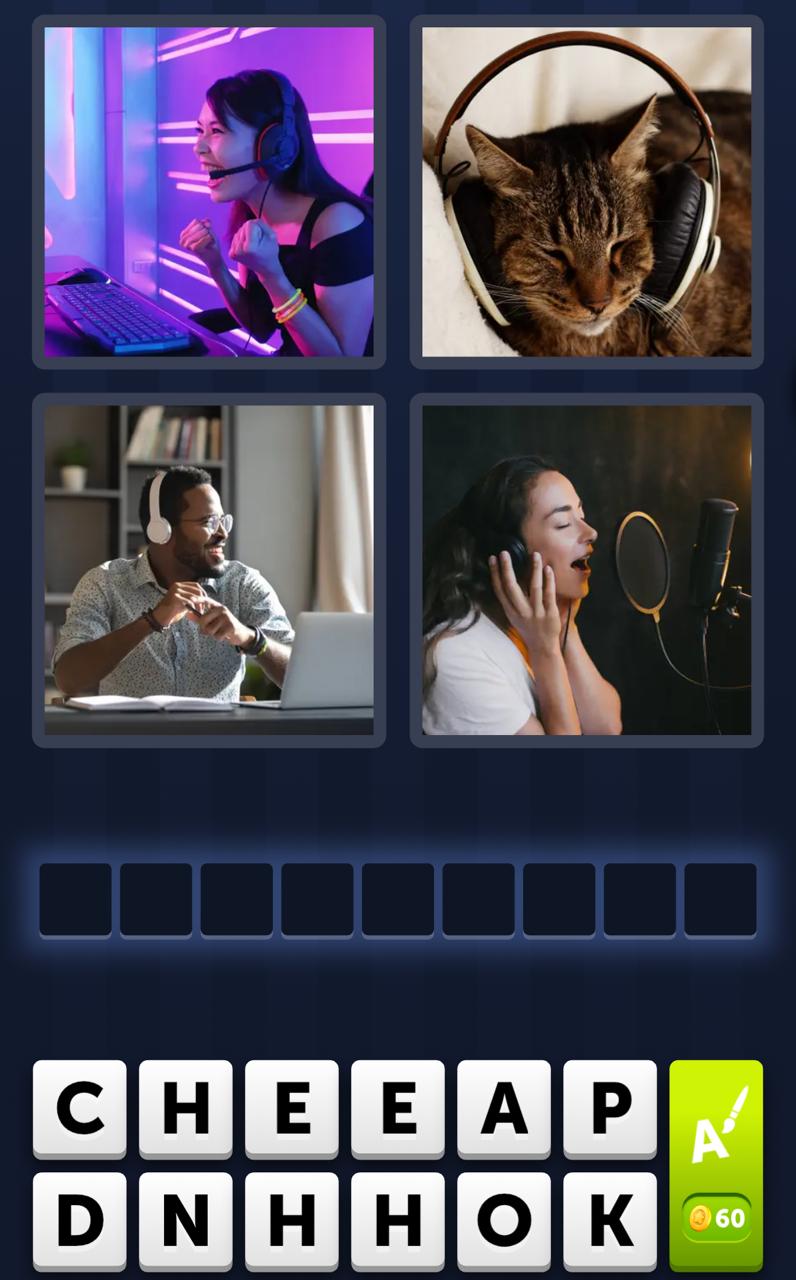This screenshot has height=1280, width=796.
Task: Select the man at laptop photo
Action: [207, 568]
